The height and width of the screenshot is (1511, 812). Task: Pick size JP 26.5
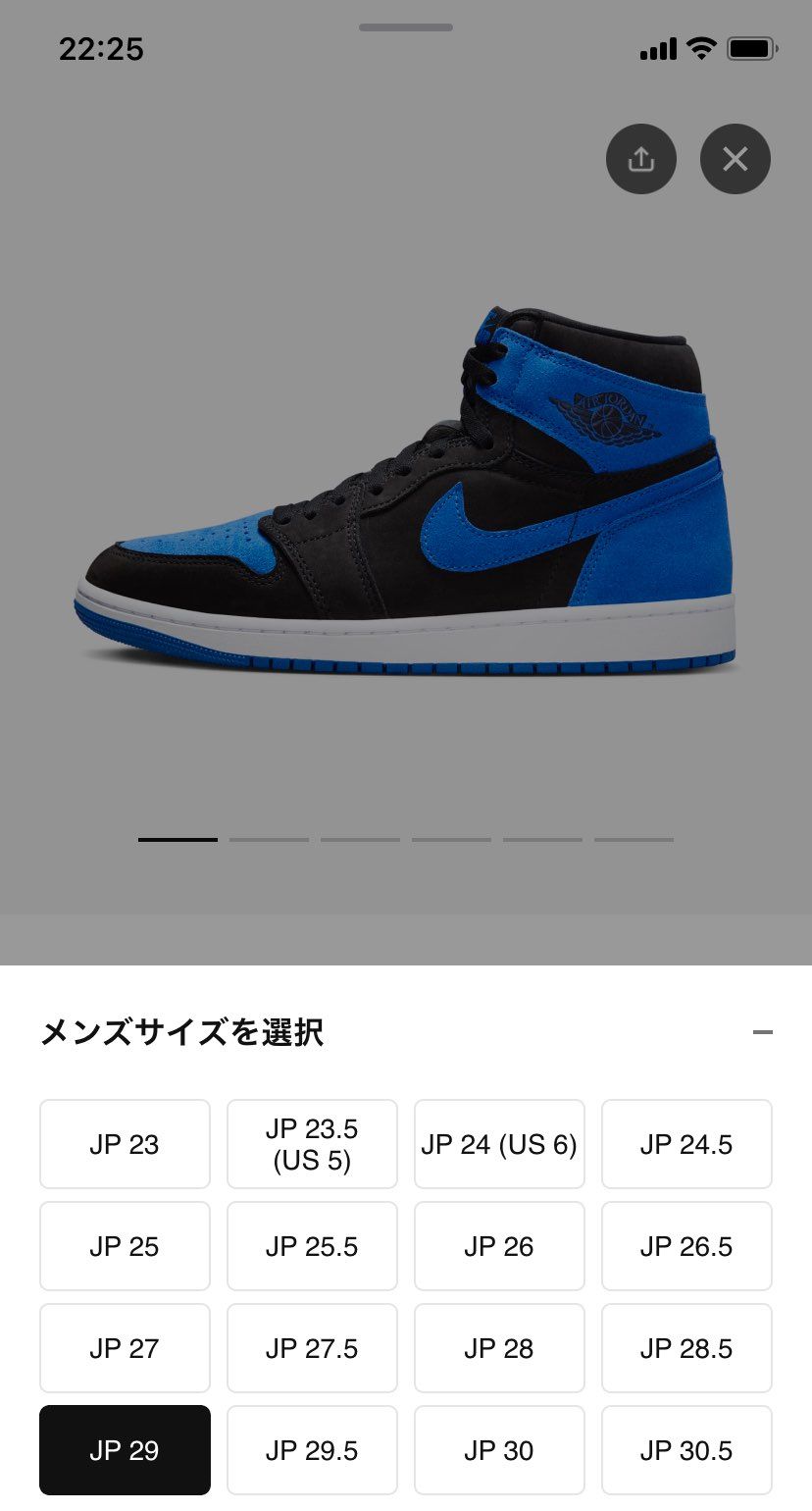point(686,1246)
